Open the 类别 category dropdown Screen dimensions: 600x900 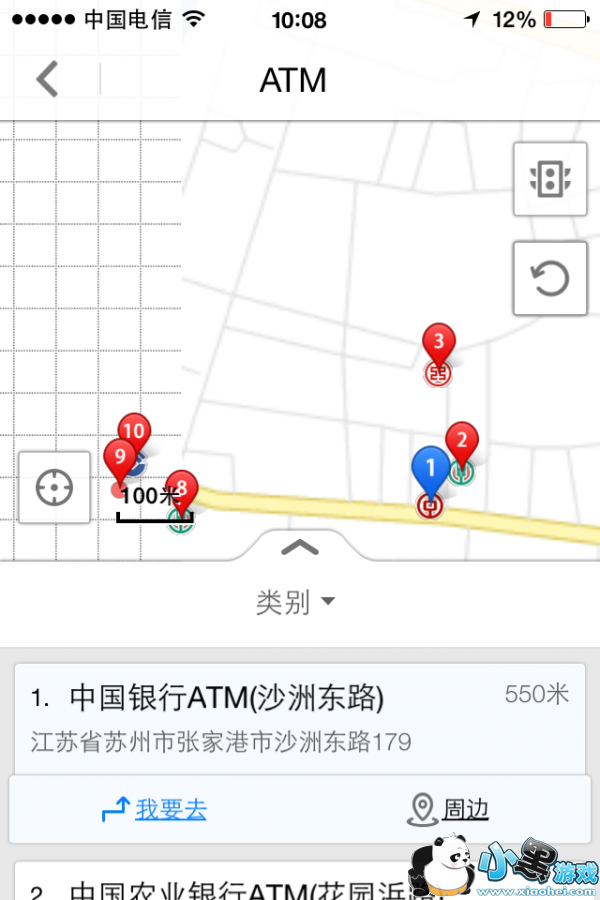[x=296, y=602]
